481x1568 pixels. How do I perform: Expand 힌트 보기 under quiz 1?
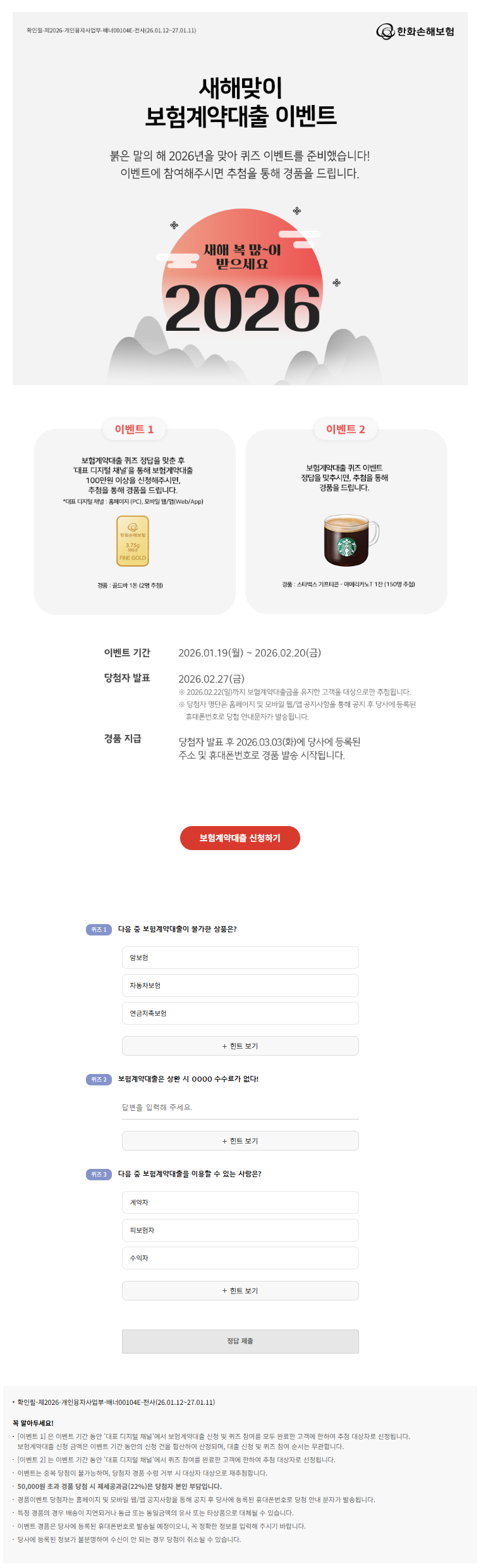[240, 1046]
